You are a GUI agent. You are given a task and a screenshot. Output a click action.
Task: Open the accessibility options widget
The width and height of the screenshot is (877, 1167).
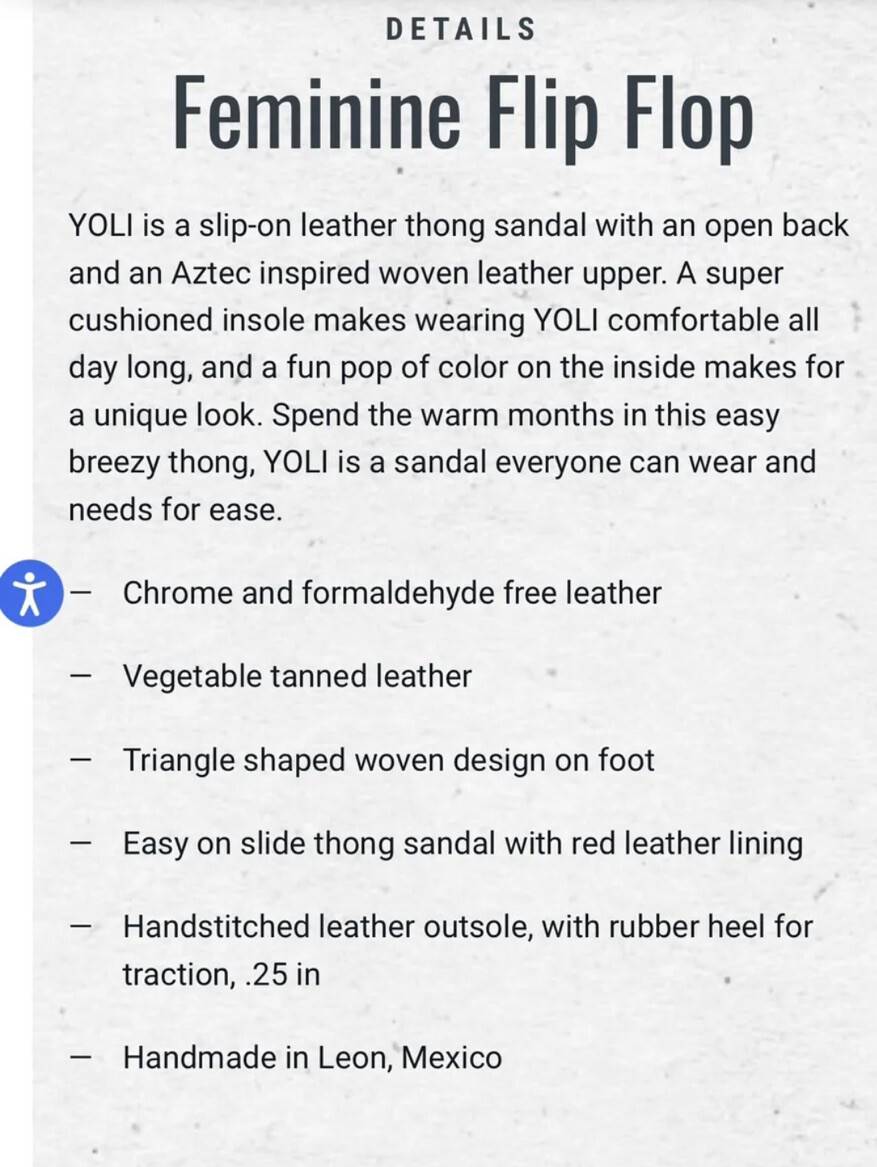[30, 593]
